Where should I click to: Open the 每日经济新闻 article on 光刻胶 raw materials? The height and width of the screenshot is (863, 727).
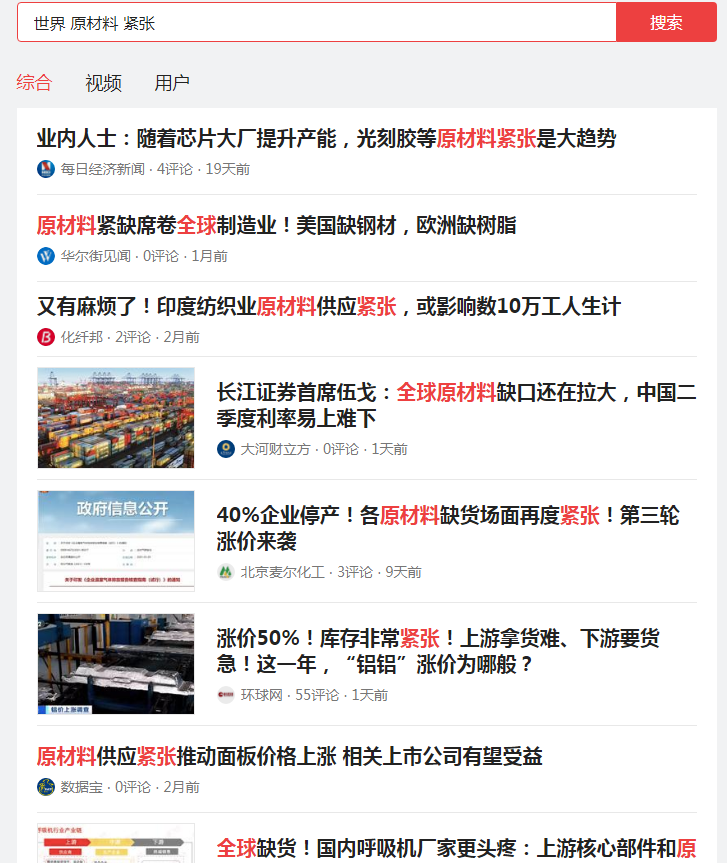pyautogui.click(x=326, y=139)
